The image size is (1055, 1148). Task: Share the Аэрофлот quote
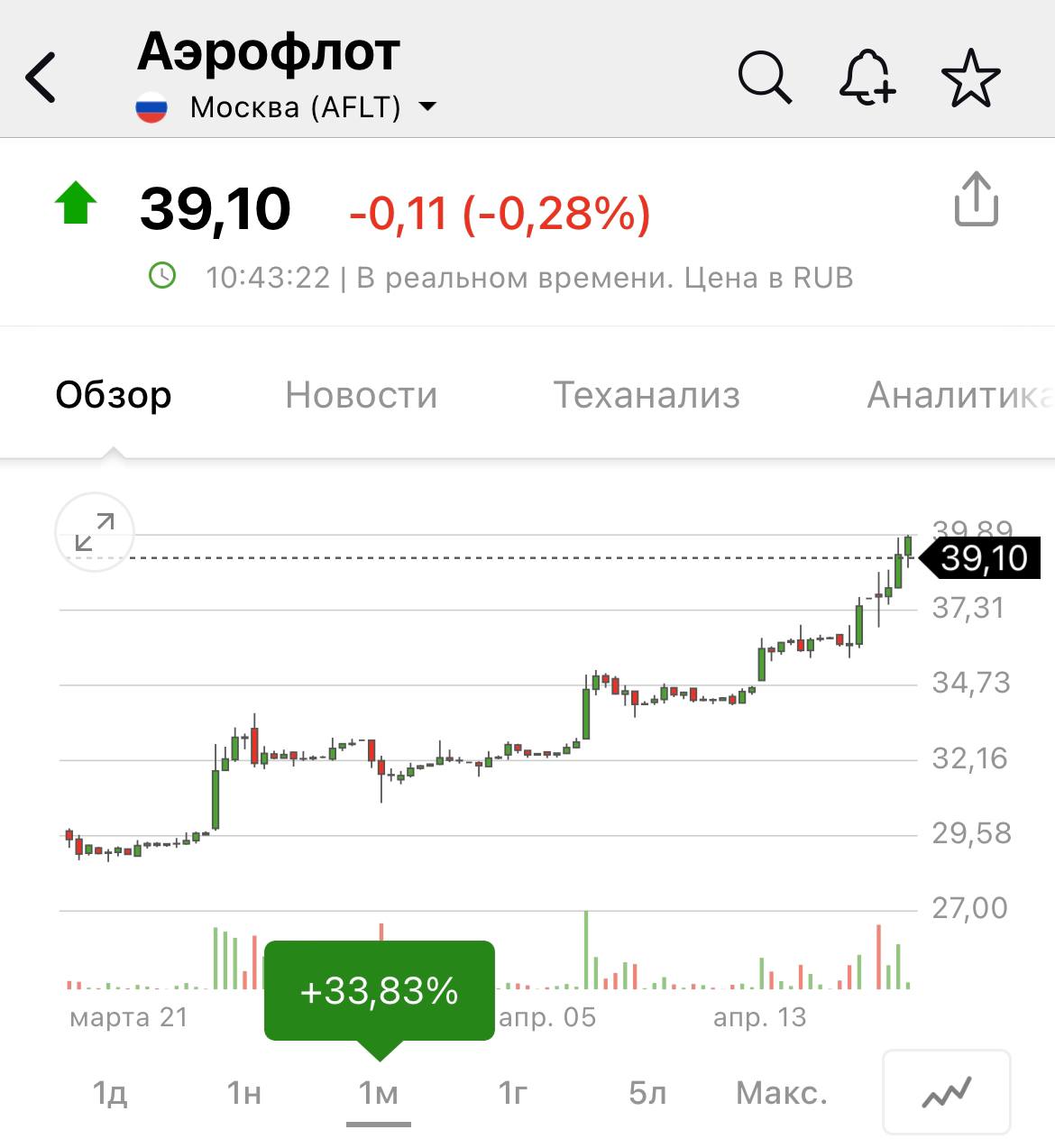pos(976,199)
